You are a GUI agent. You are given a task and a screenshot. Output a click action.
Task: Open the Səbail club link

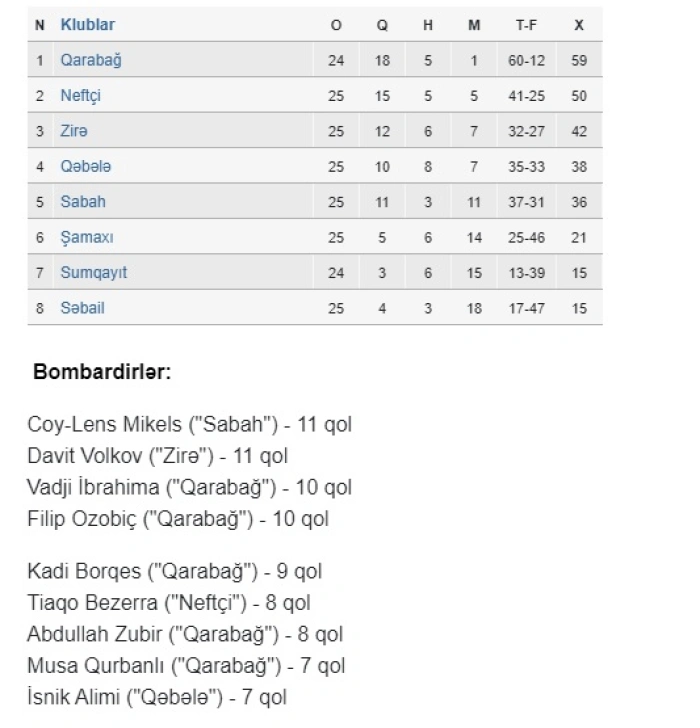(x=82, y=308)
